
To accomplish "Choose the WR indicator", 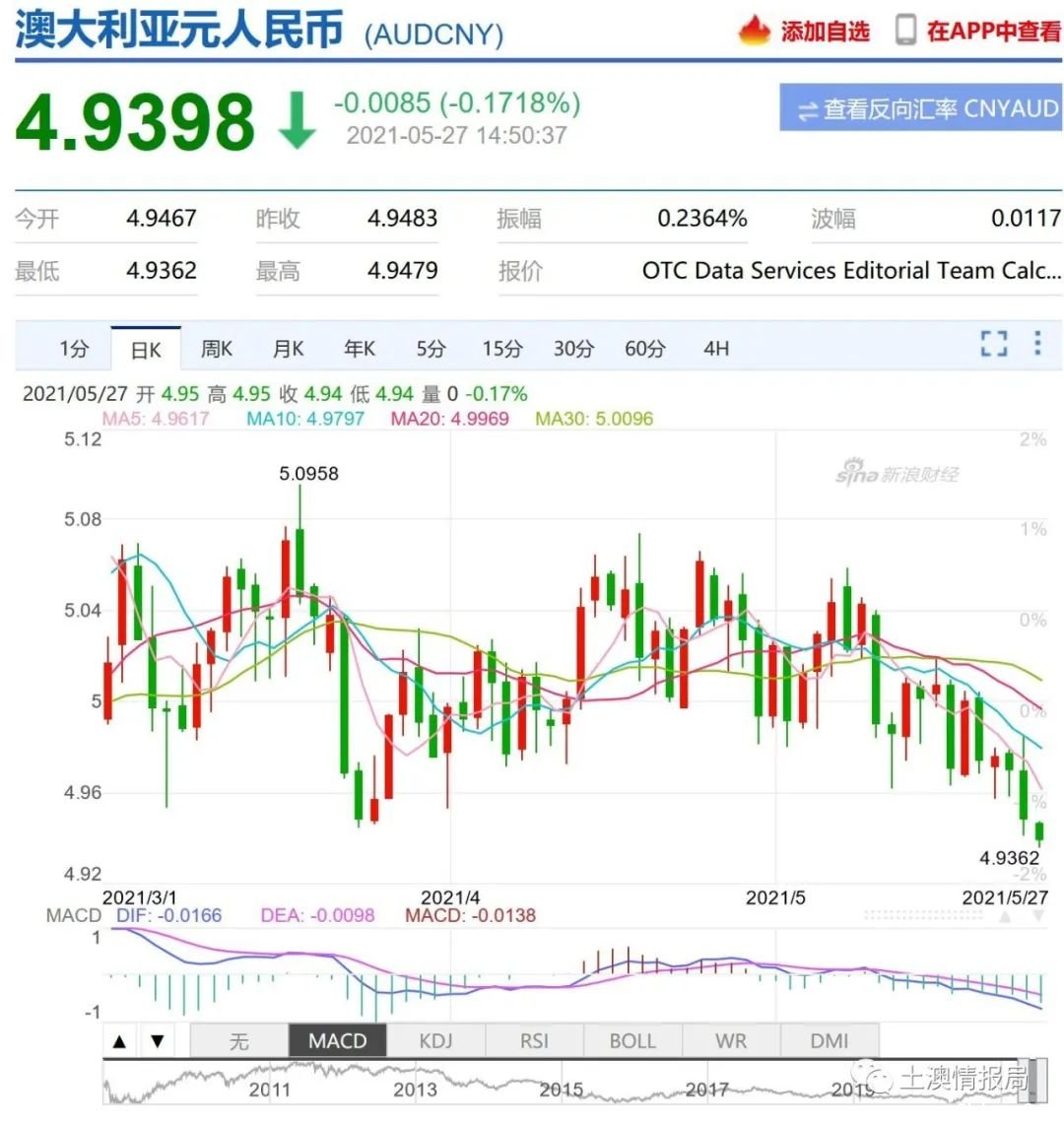I will [x=731, y=1041].
